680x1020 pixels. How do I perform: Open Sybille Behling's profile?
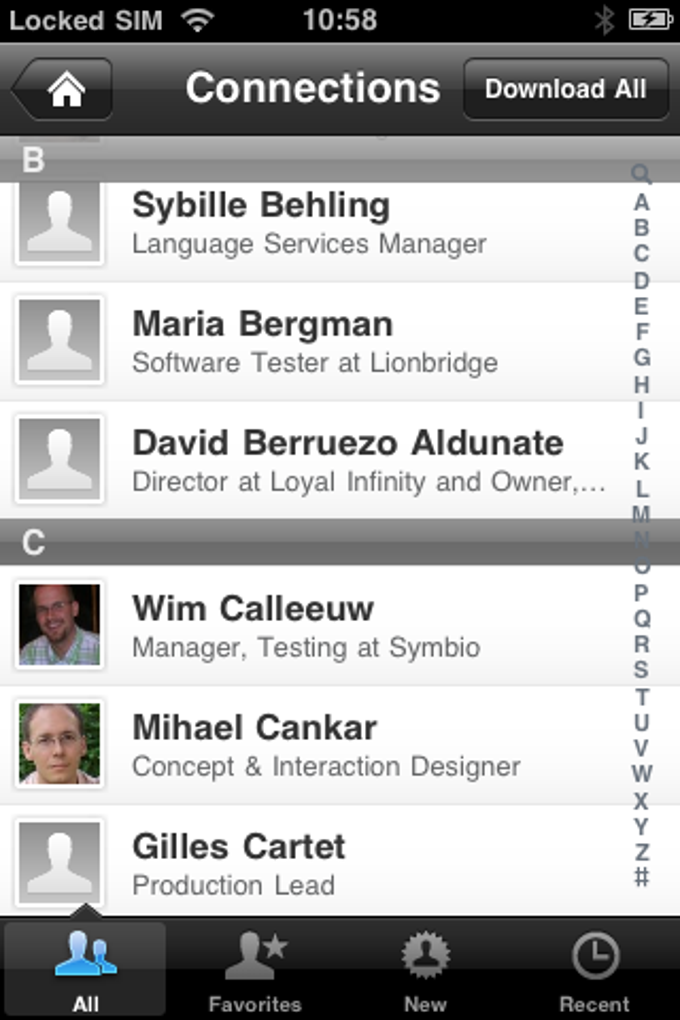tap(310, 223)
